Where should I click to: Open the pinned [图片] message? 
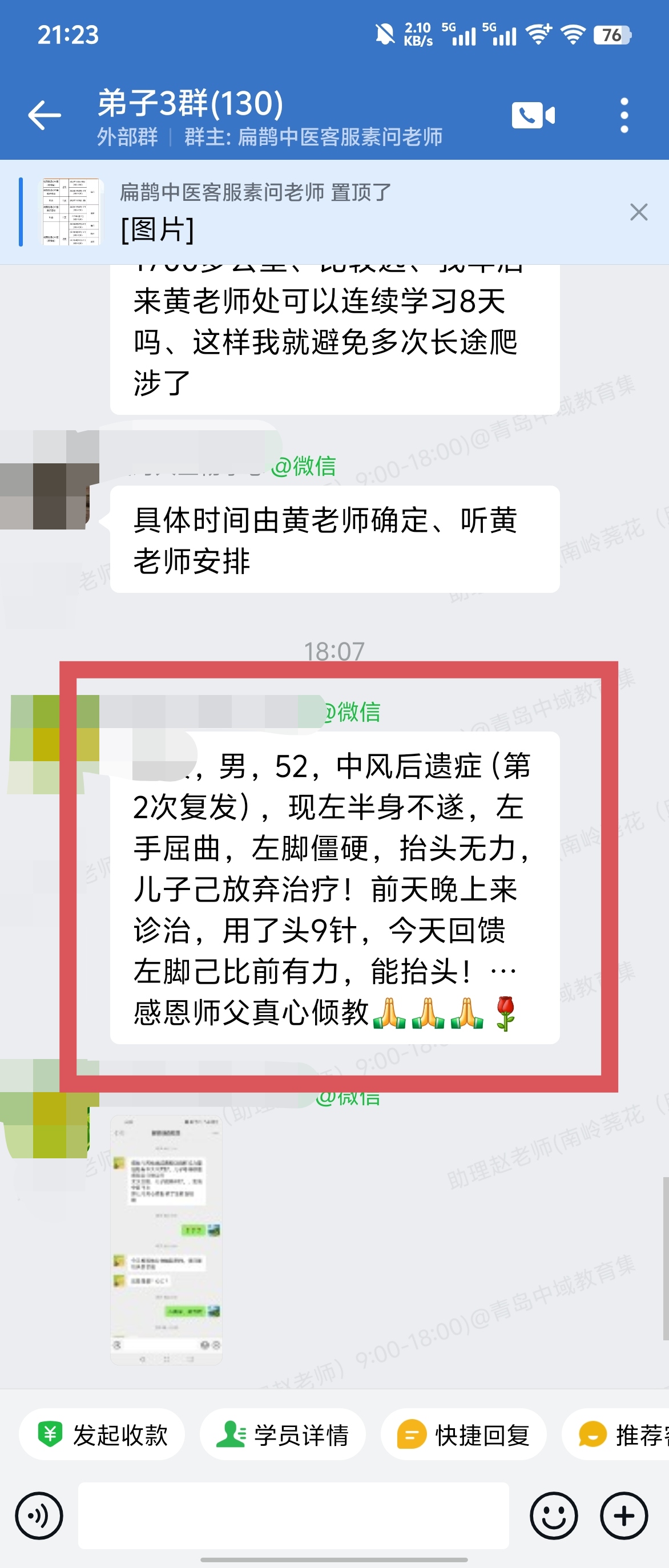[256, 212]
